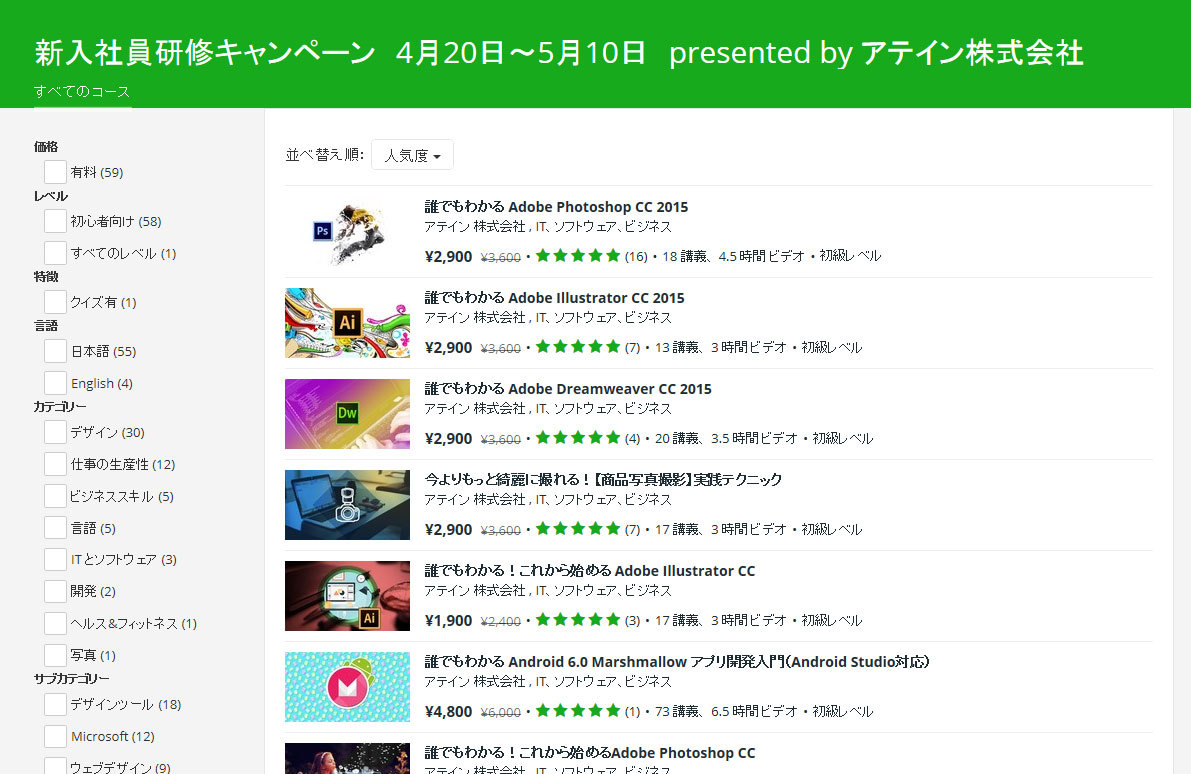Check the Microsoft subcategory filter

point(56,736)
